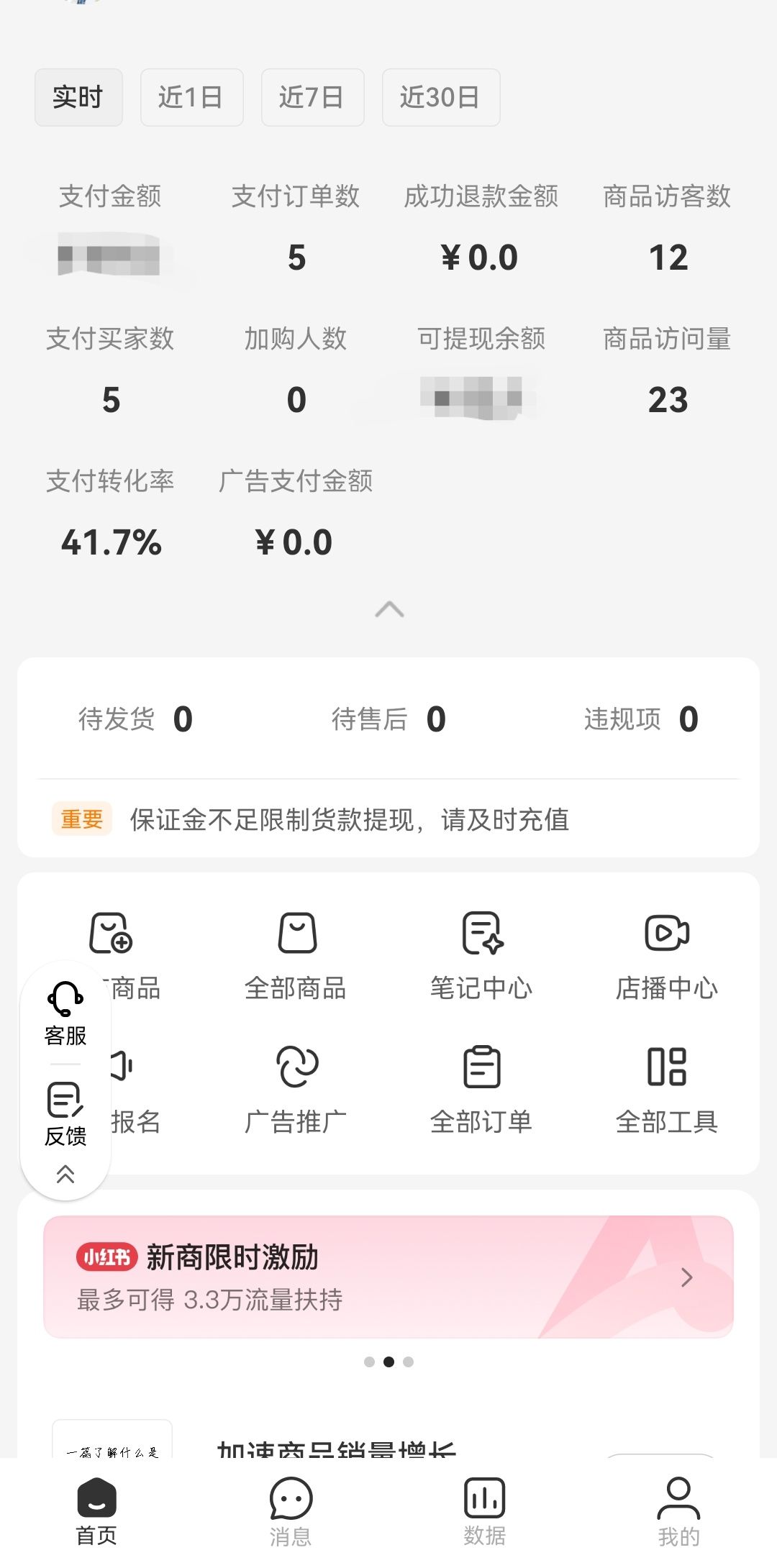The image size is (777, 1568).
Task: Select the 实时 real-time tab
Action: click(x=78, y=97)
